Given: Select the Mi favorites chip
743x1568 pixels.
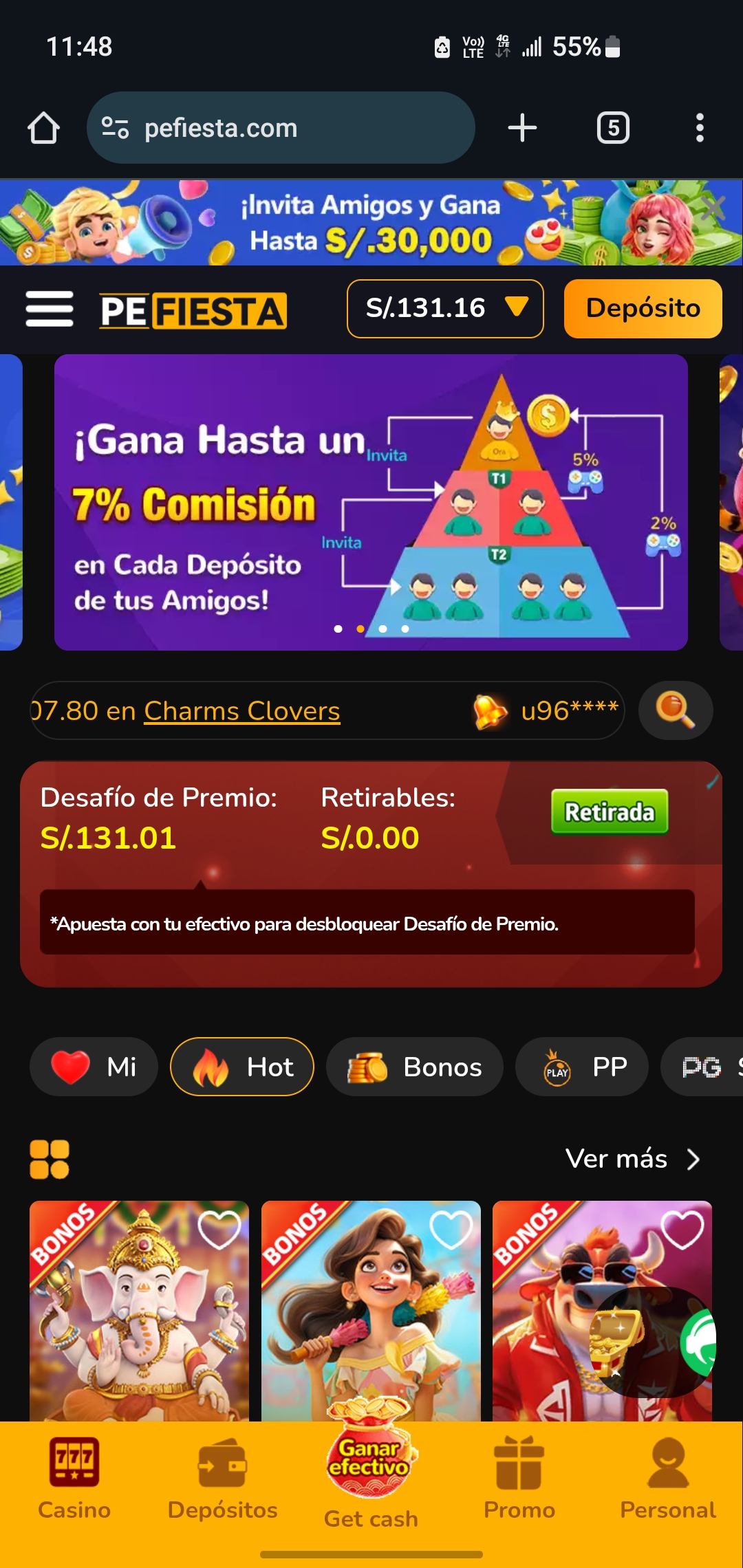Looking at the screenshot, I should tap(94, 1067).
